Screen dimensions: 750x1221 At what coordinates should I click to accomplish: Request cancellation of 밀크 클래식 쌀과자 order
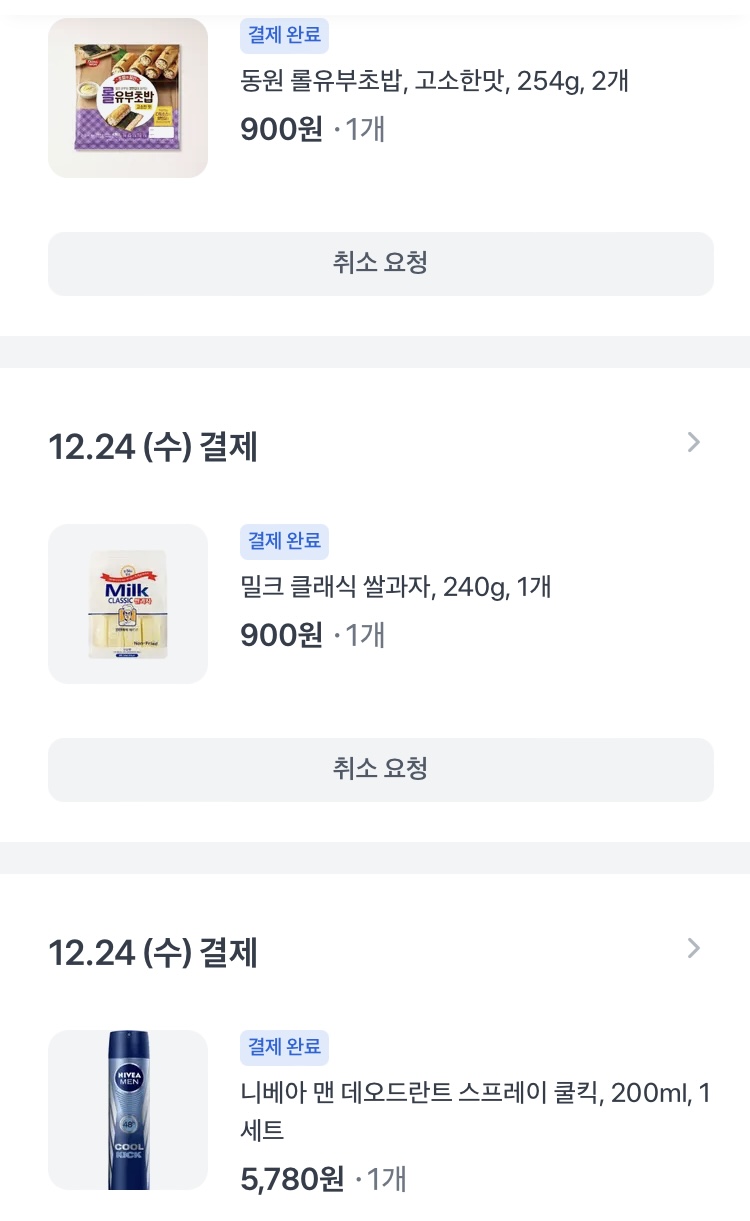pyautogui.click(x=380, y=769)
